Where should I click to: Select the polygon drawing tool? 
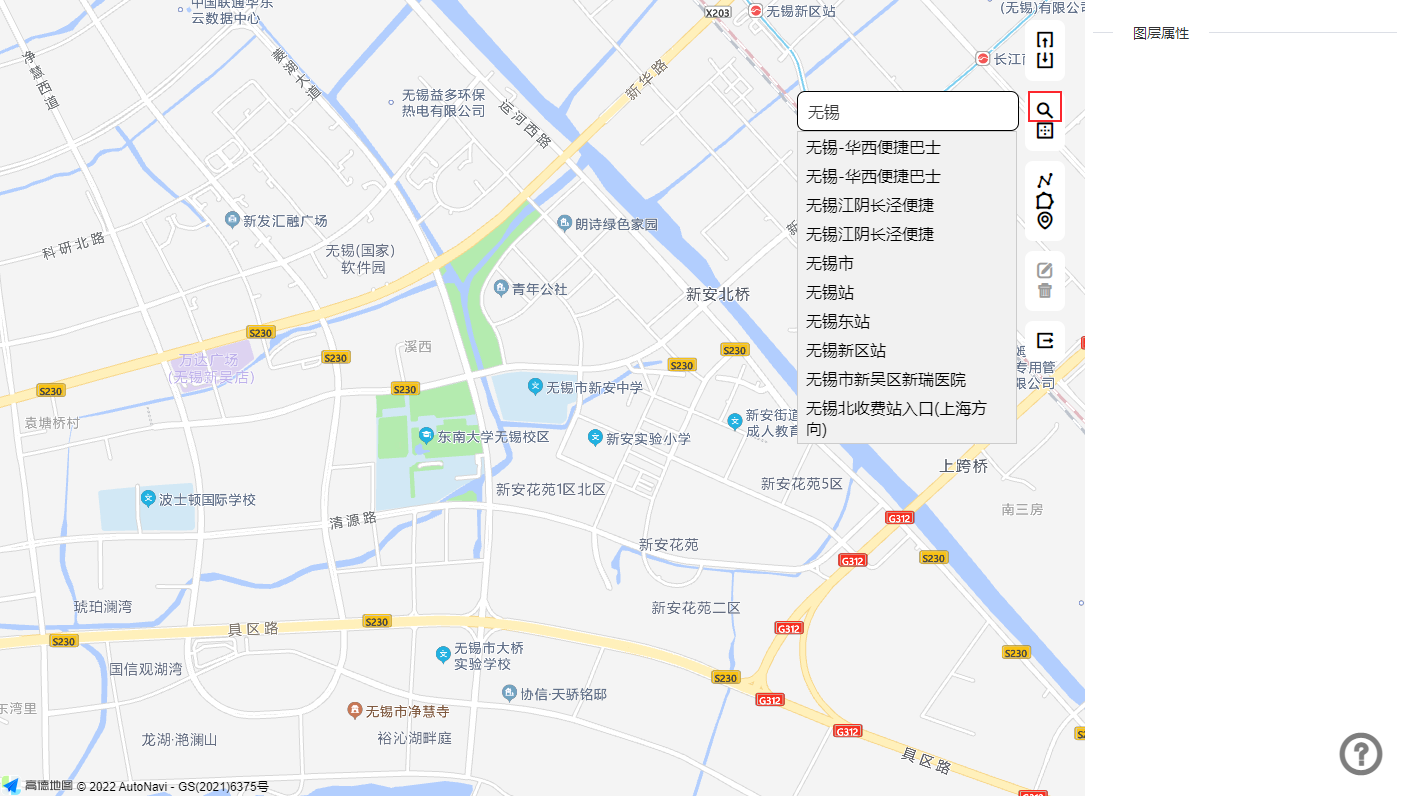coord(1045,200)
